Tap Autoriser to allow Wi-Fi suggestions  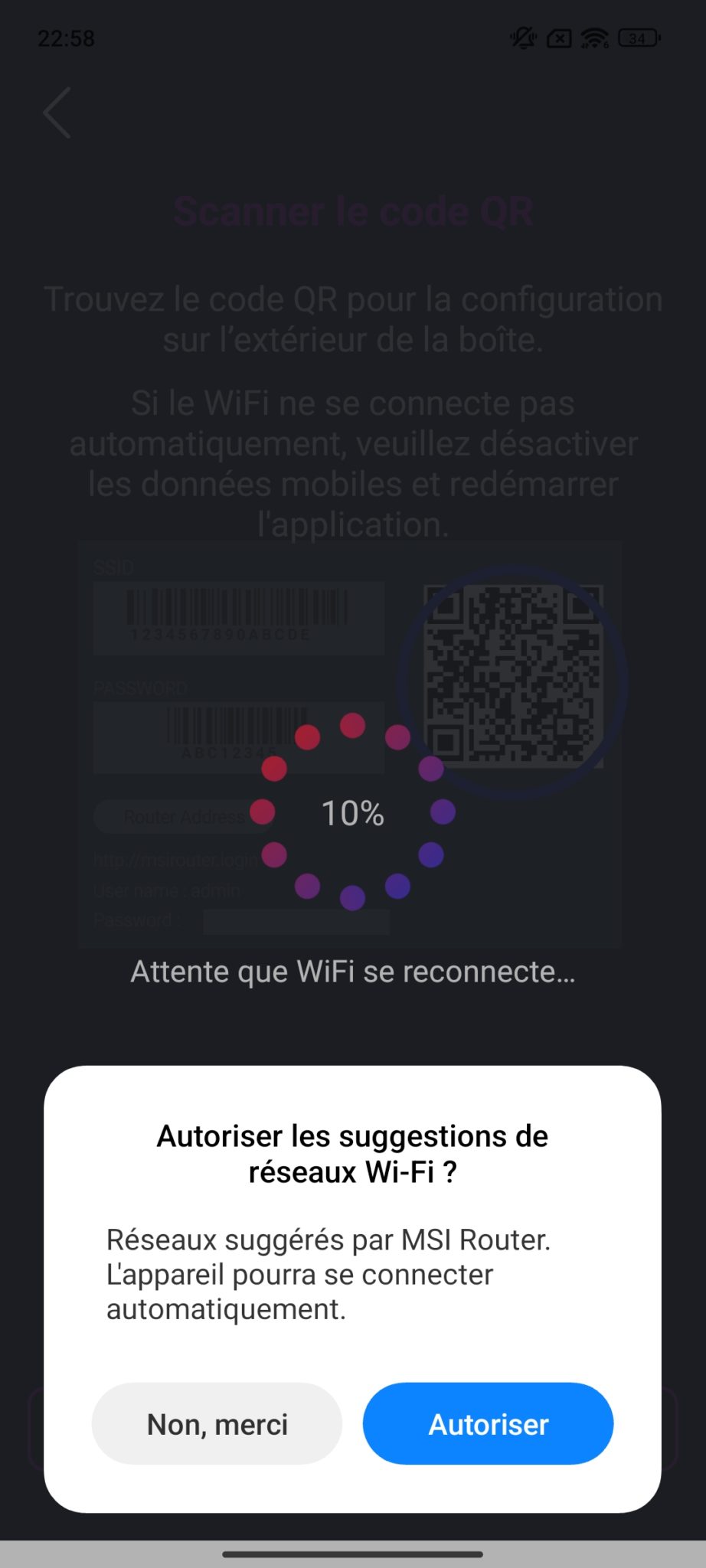point(488,1423)
